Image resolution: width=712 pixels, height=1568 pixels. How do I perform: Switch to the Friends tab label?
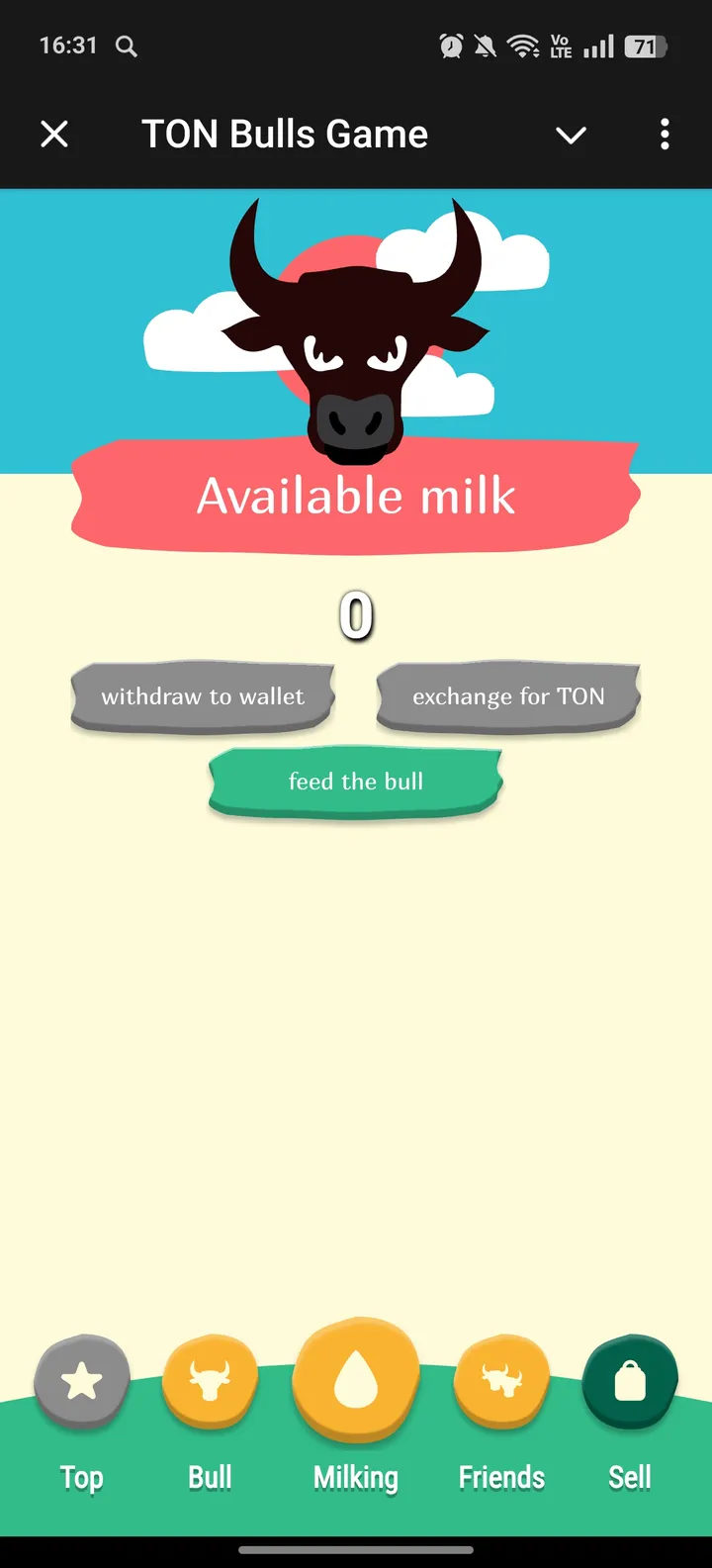501,1477
